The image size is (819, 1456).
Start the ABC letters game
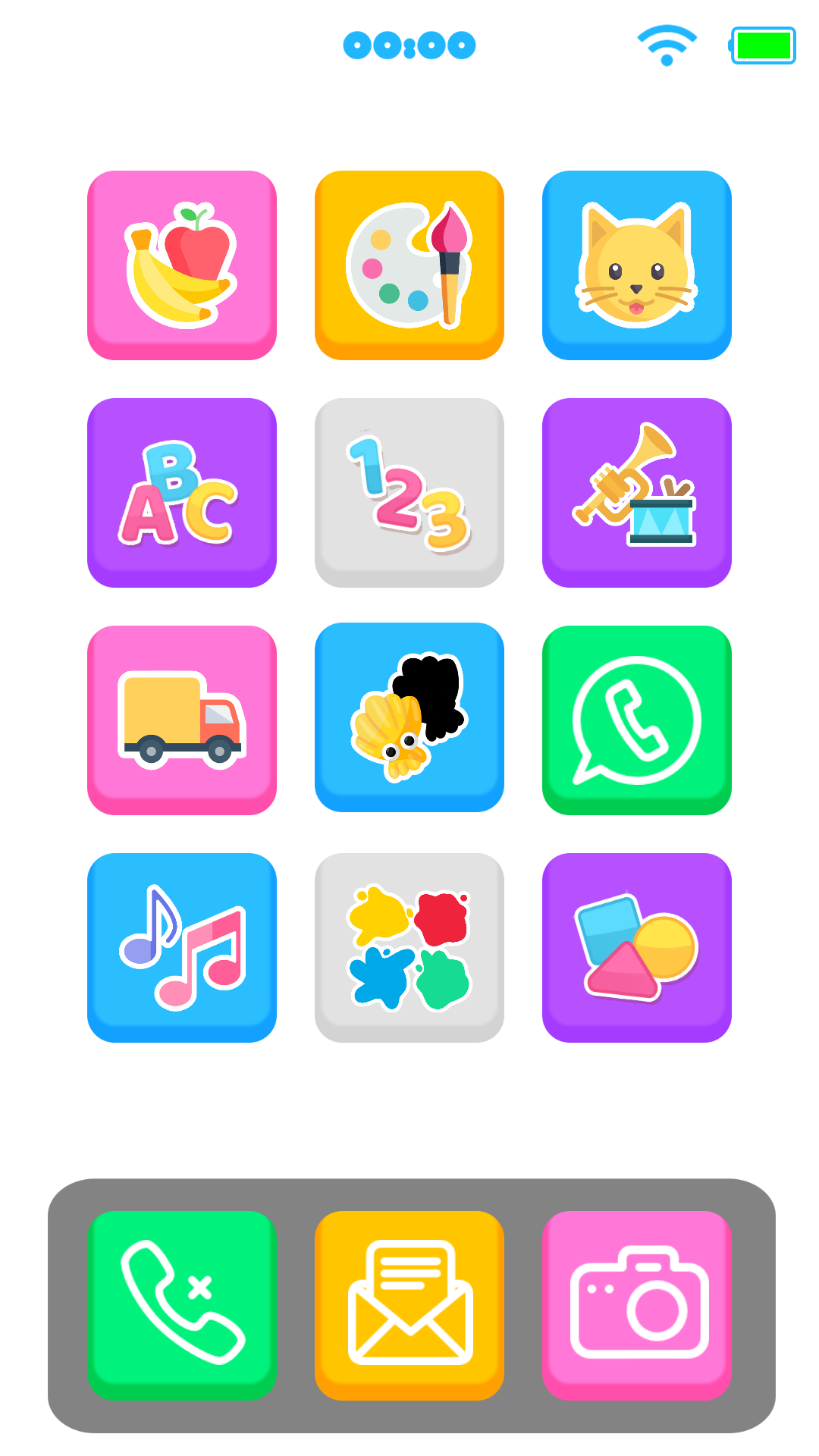pyautogui.click(x=182, y=492)
